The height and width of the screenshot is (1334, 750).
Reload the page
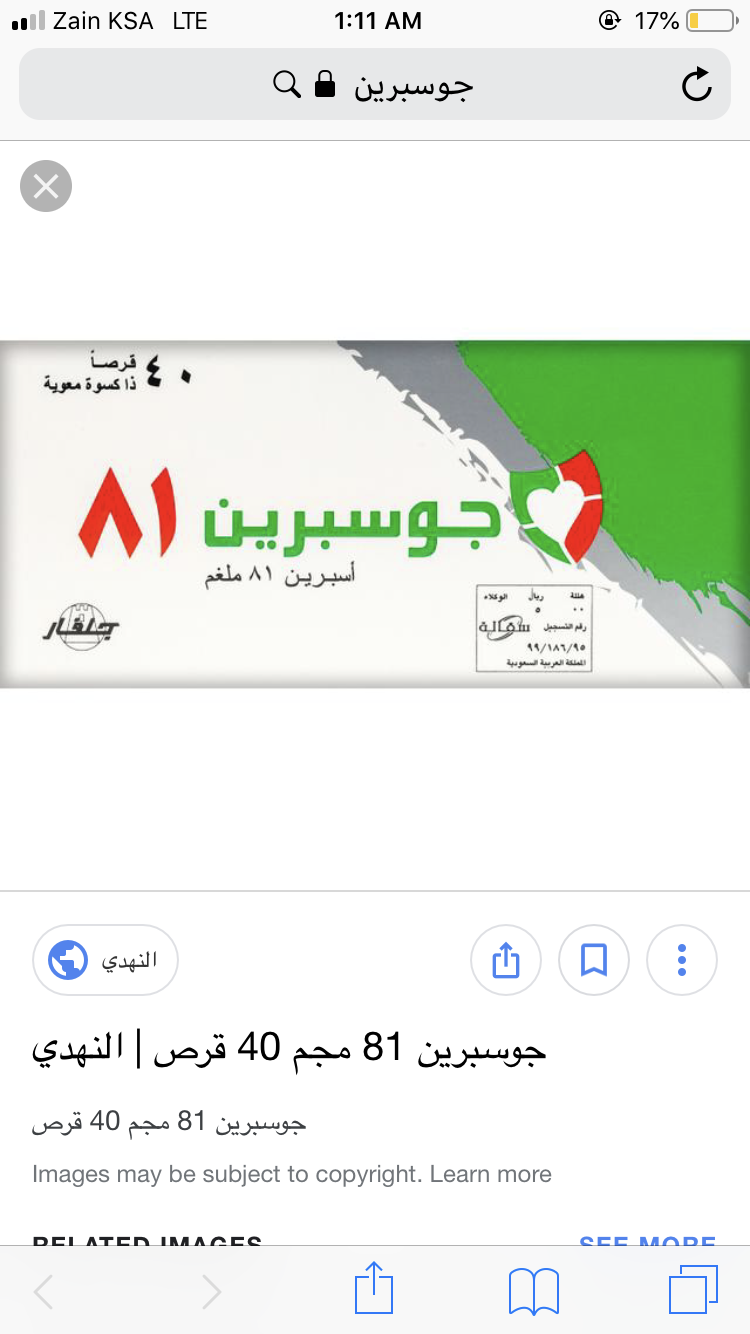tap(696, 85)
